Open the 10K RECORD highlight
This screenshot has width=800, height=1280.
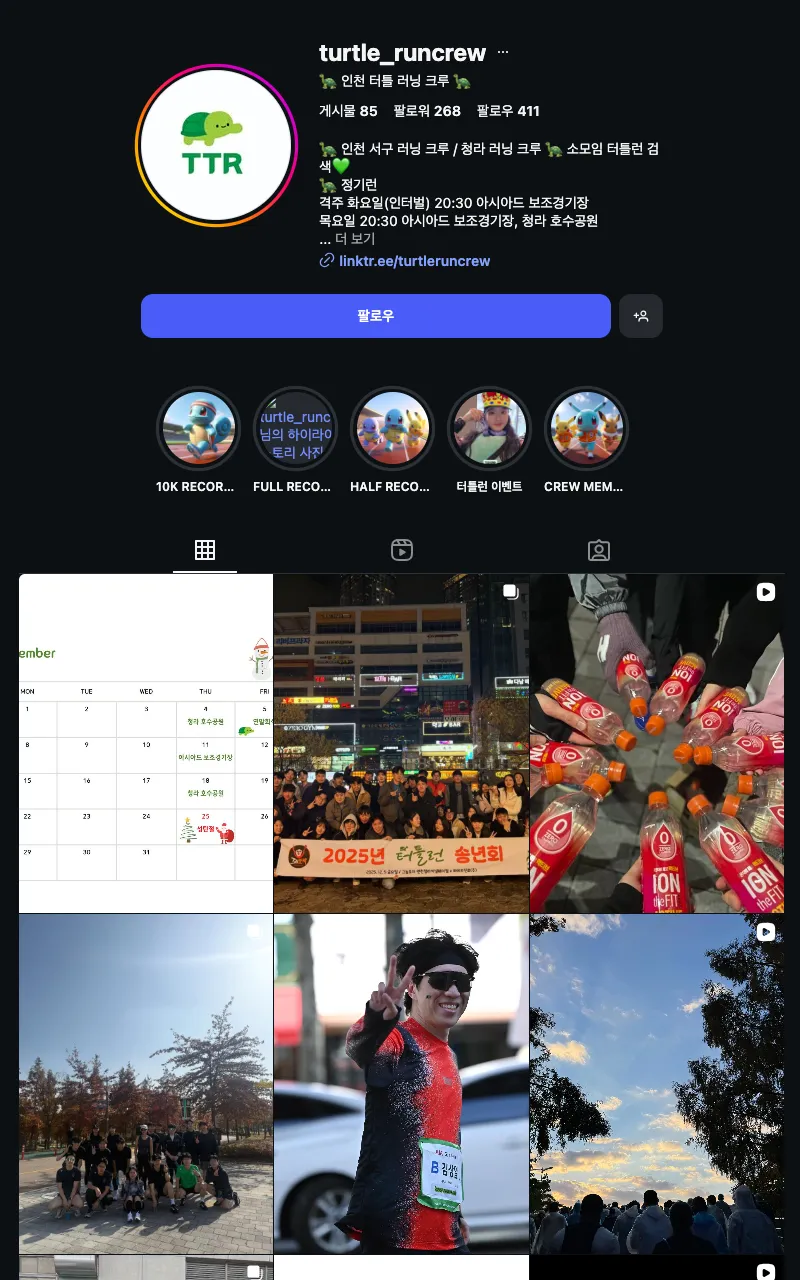coord(199,429)
